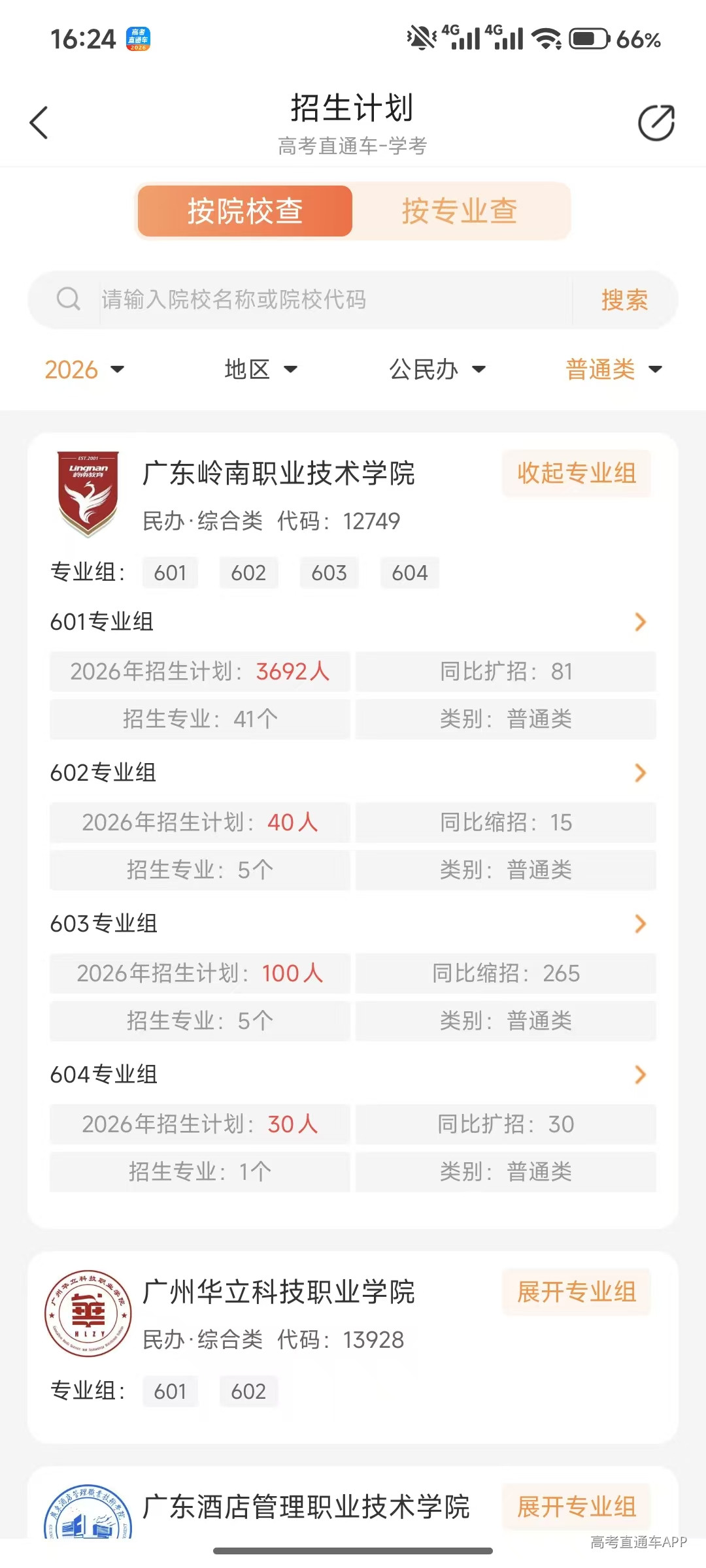
Task: Collapse 广东岭南职业技术学院 with 收起专业组
Action: point(577,473)
